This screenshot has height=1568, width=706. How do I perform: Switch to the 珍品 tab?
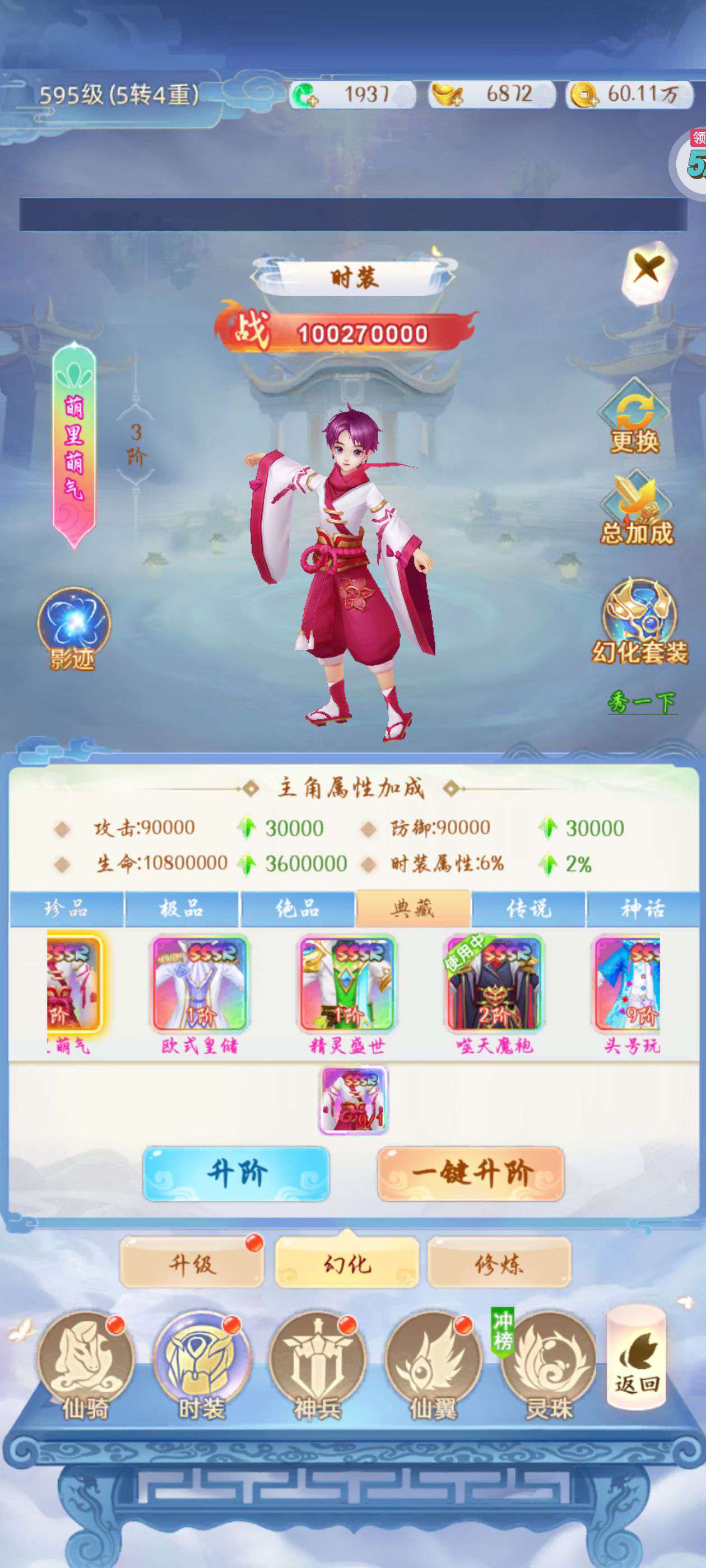click(x=66, y=909)
